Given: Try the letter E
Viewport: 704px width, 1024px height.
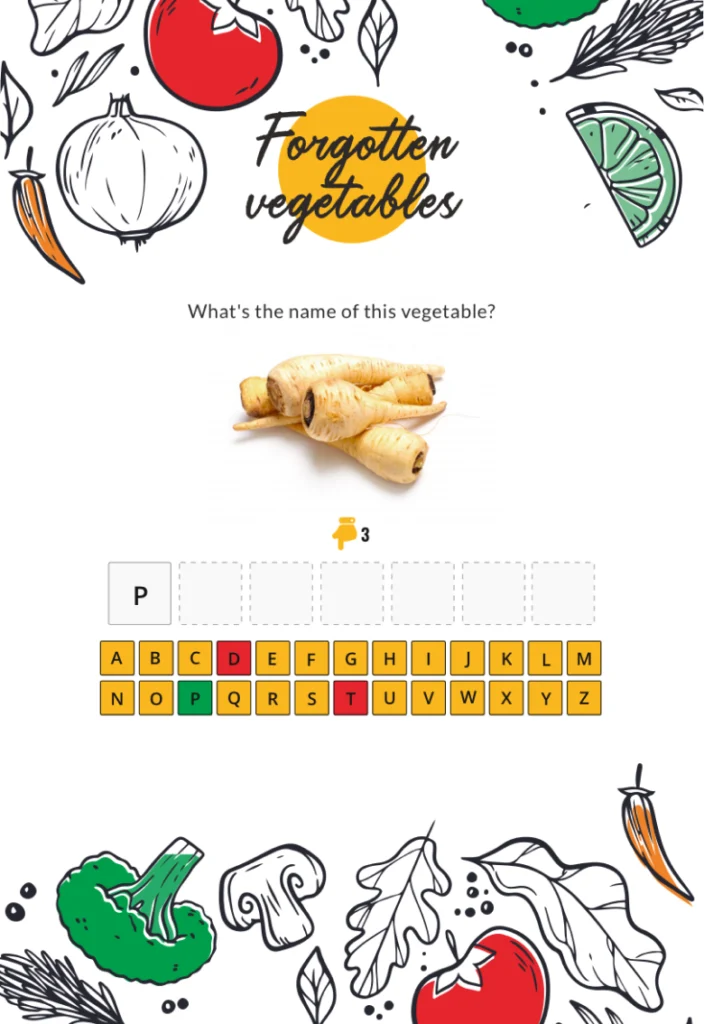Looking at the screenshot, I should coord(273,659).
